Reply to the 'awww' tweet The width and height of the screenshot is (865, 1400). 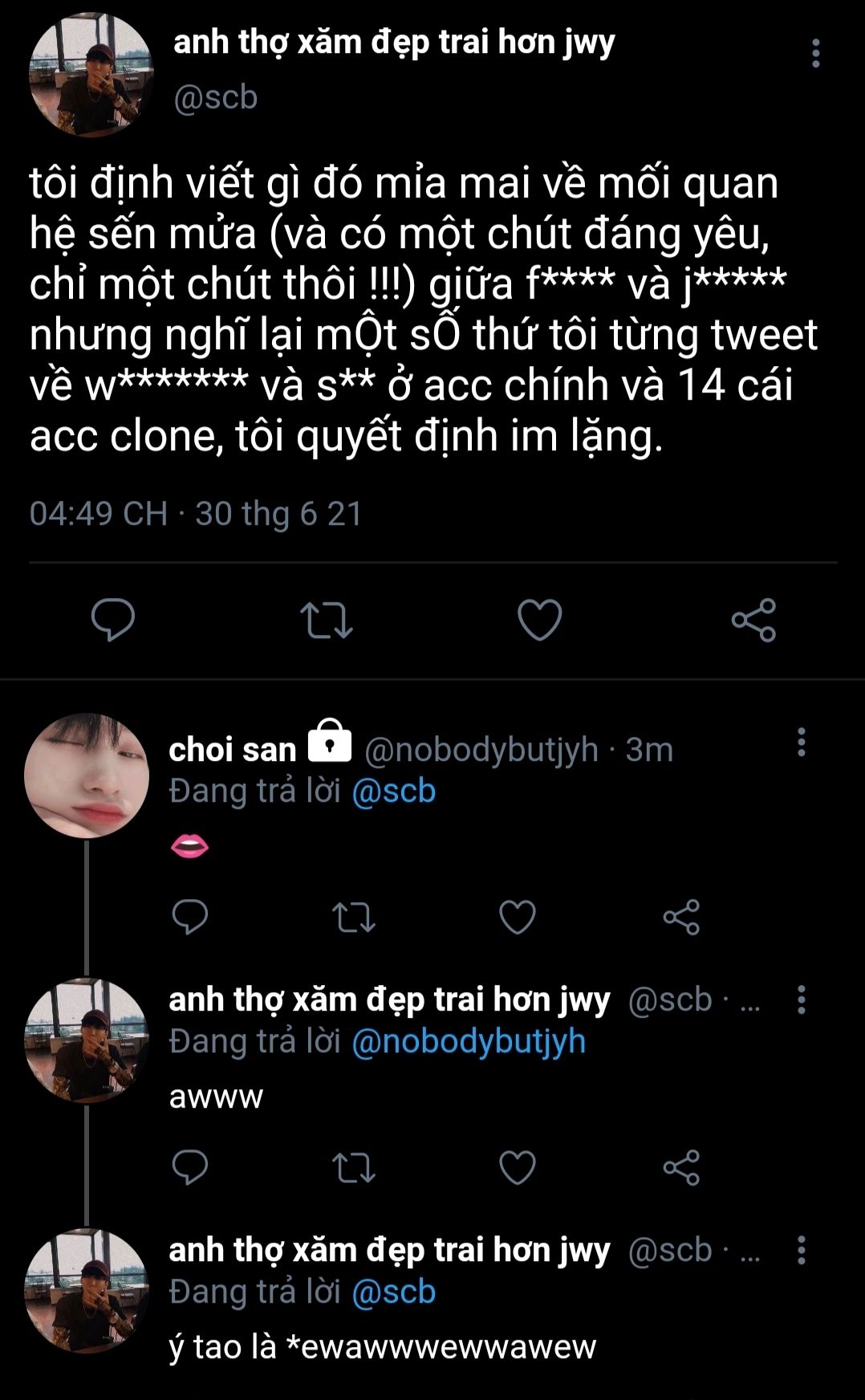[190, 1167]
